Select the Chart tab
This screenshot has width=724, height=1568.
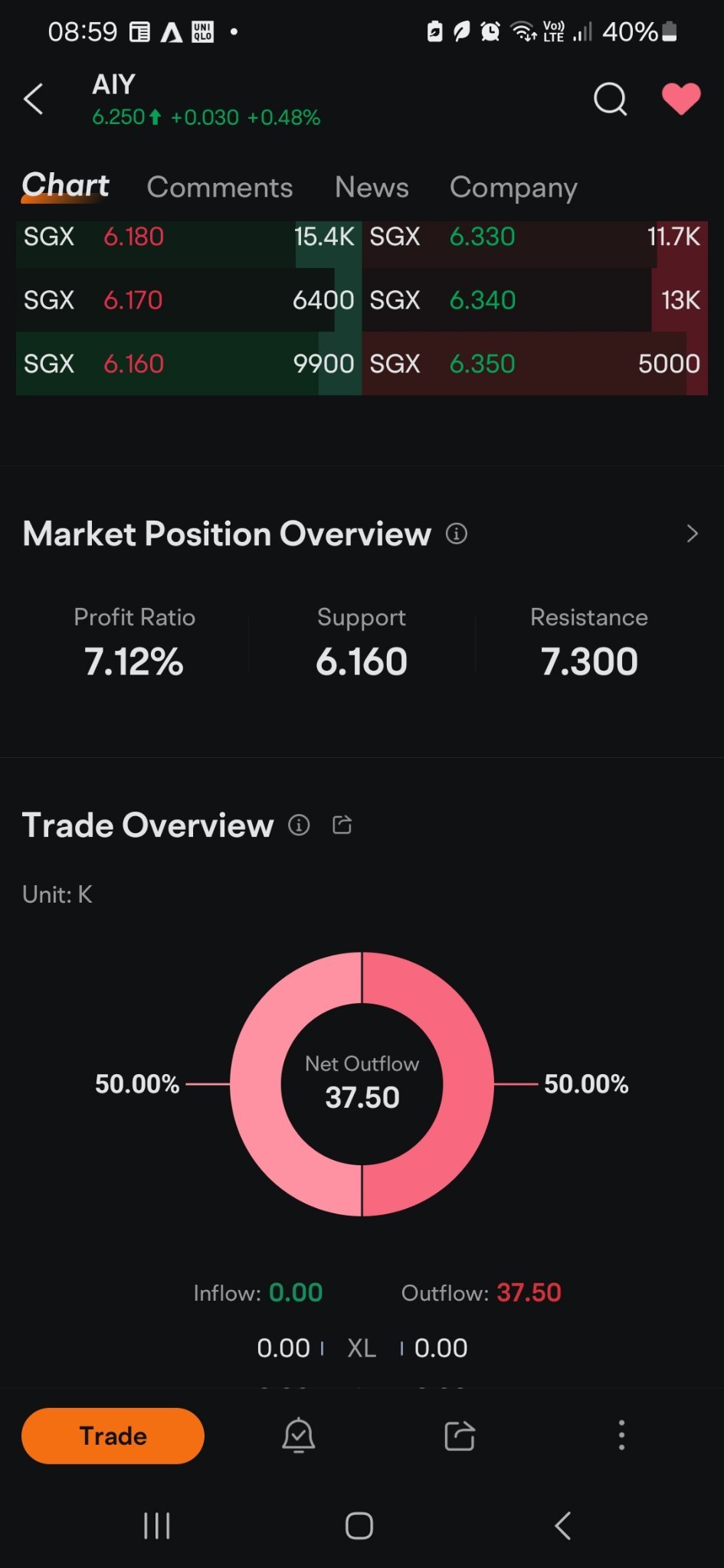tap(65, 185)
